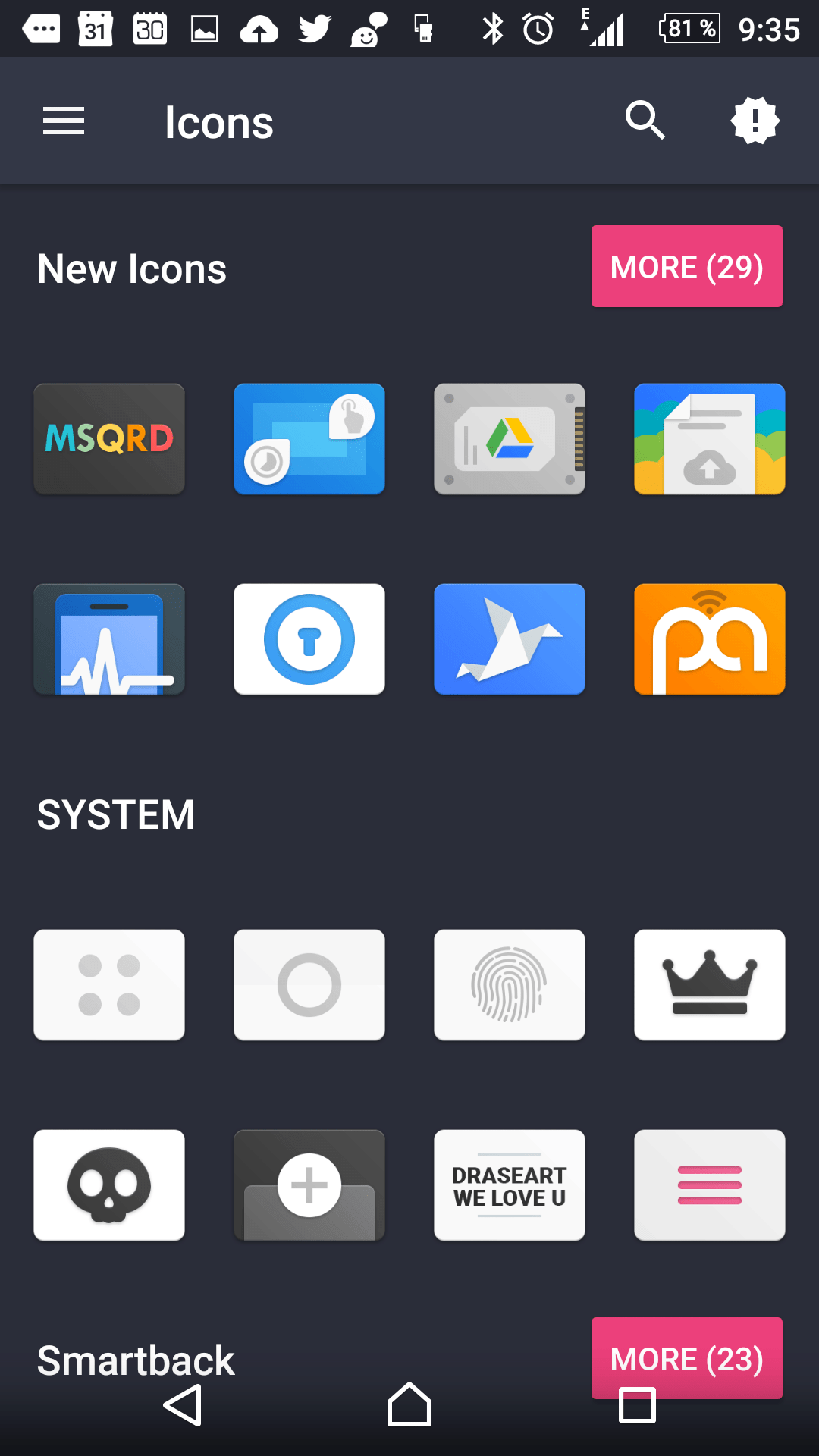Go back with the system back button
The width and height of the screenshot is (819, 1456).
(x=183, y=1405)
